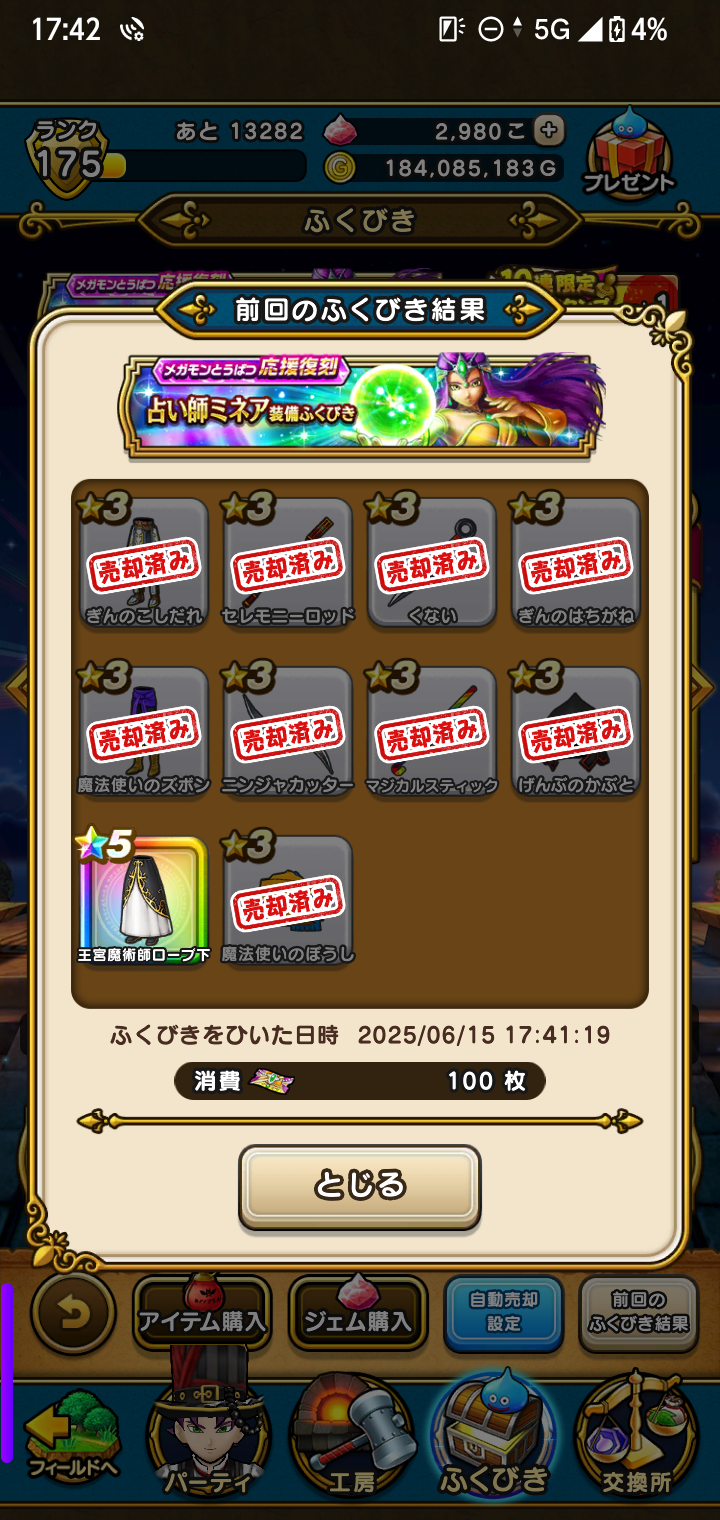Tap the 占い師ミネア装備ふくびき banner

point(360,404)
